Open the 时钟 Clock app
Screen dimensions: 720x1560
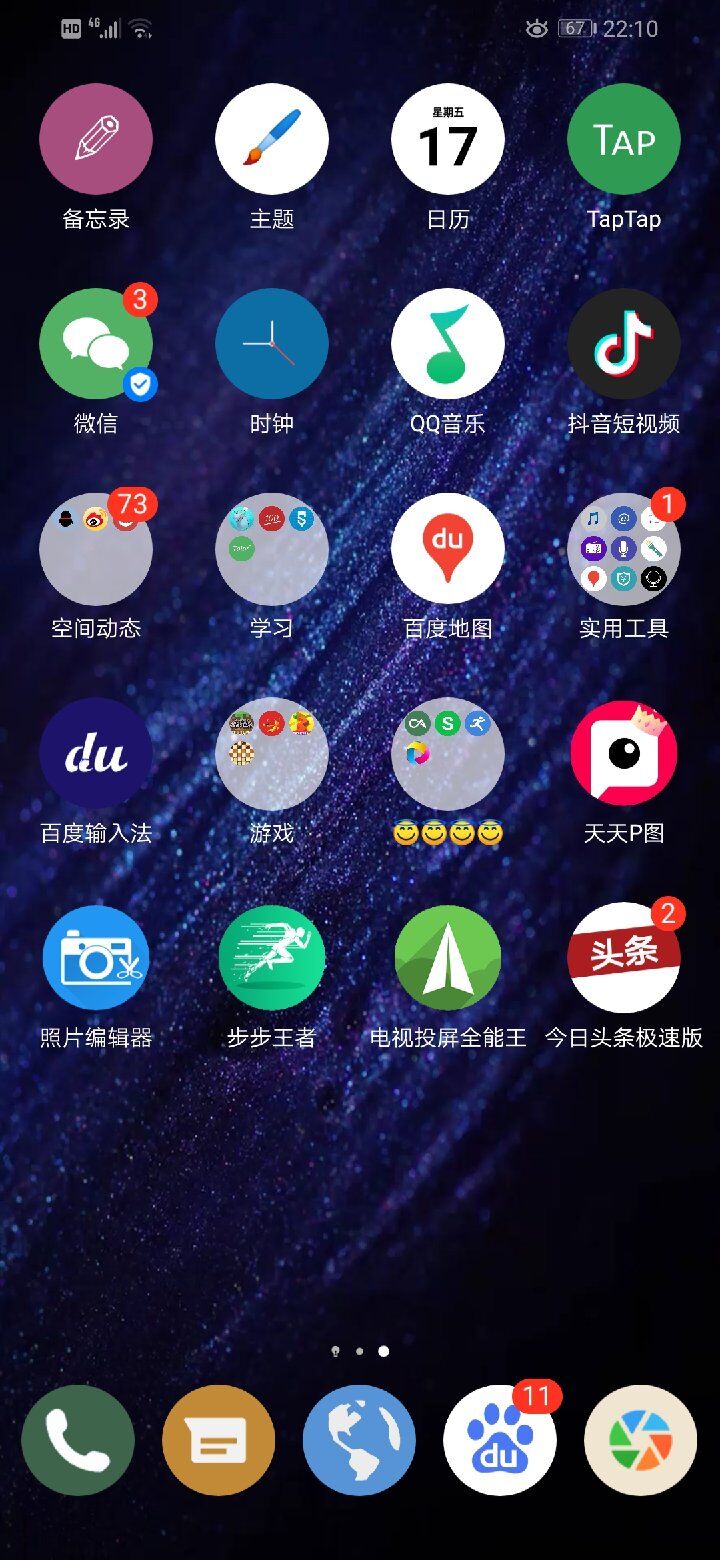pos(271,343)
